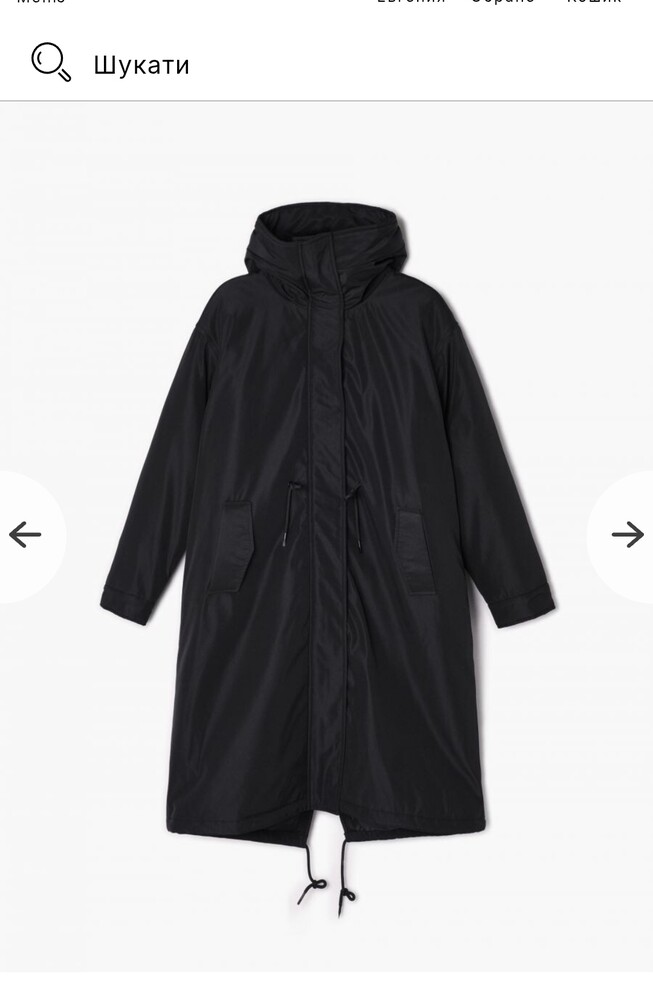Go back to the previous product photo
The image size is (653, 1000).
pos(25,535)
